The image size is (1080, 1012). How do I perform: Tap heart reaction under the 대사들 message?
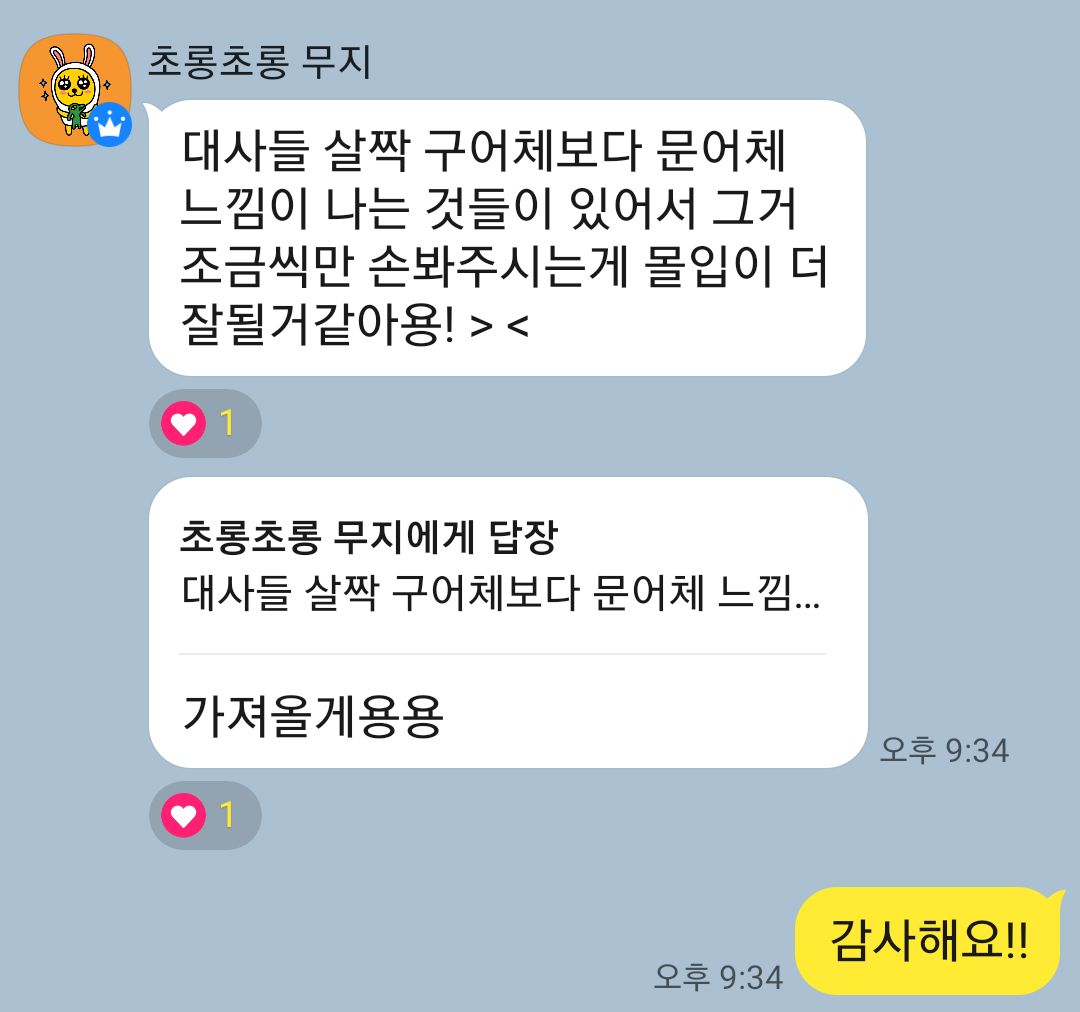coord(204,424)
